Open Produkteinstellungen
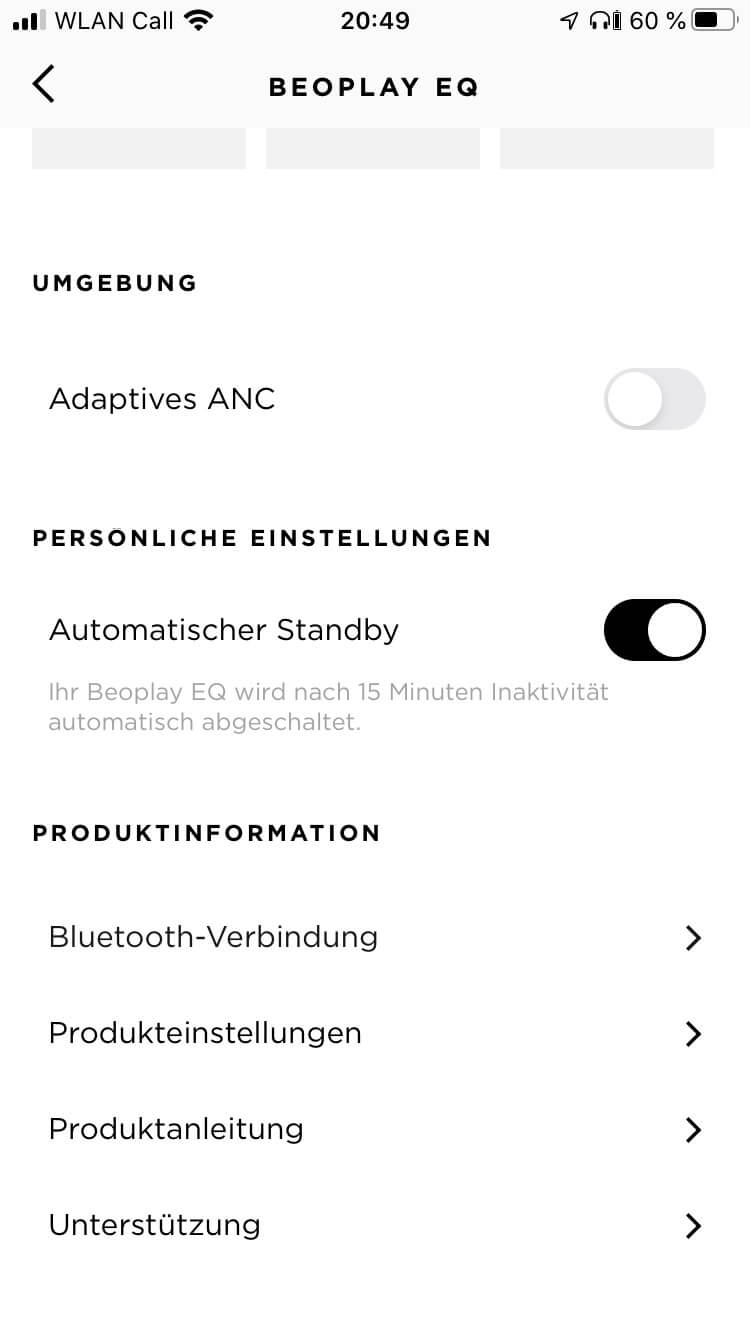This screenshot has width=750, height=1334. point(375,1033)
